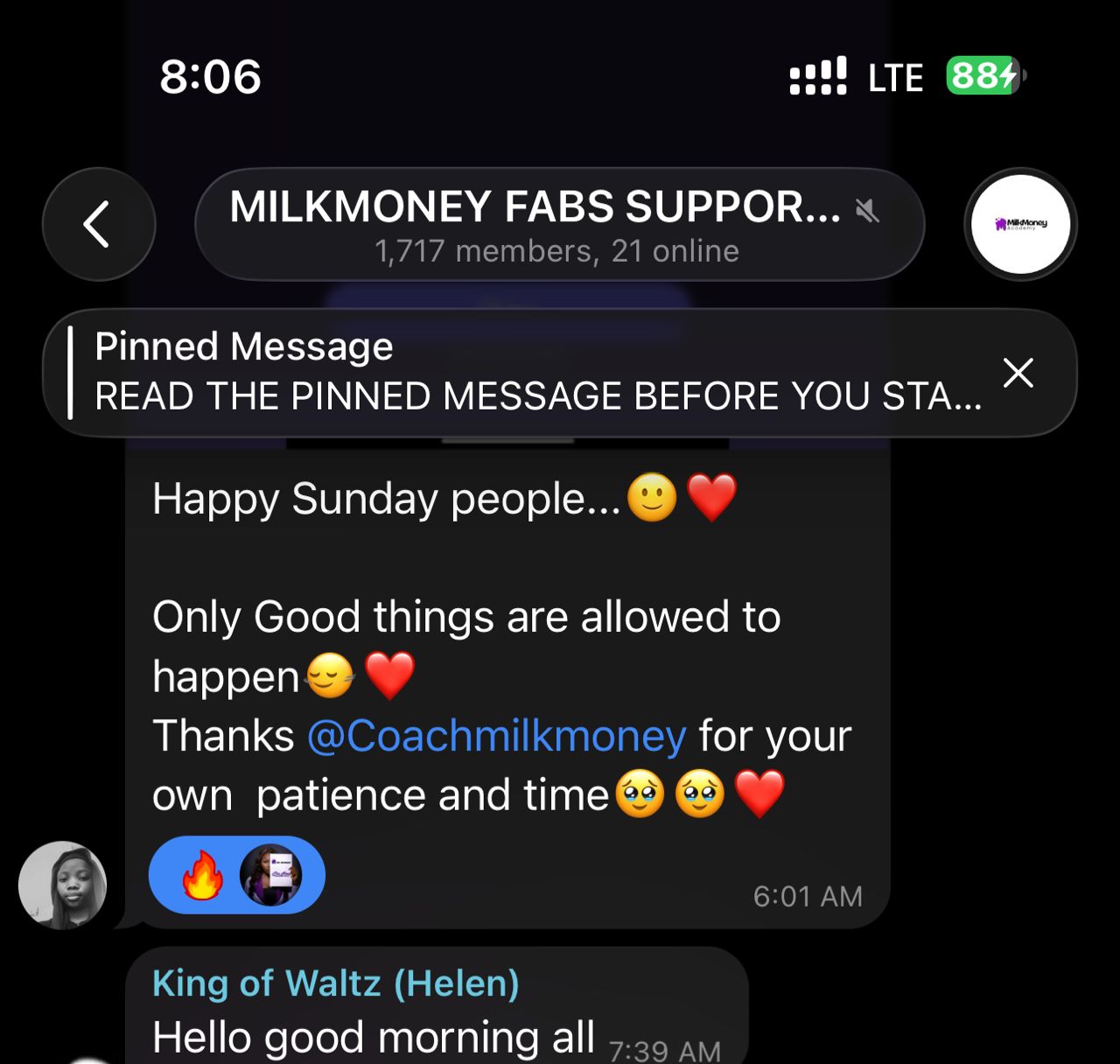
Task: Open the pinned message banner
Action: (525, 372)
